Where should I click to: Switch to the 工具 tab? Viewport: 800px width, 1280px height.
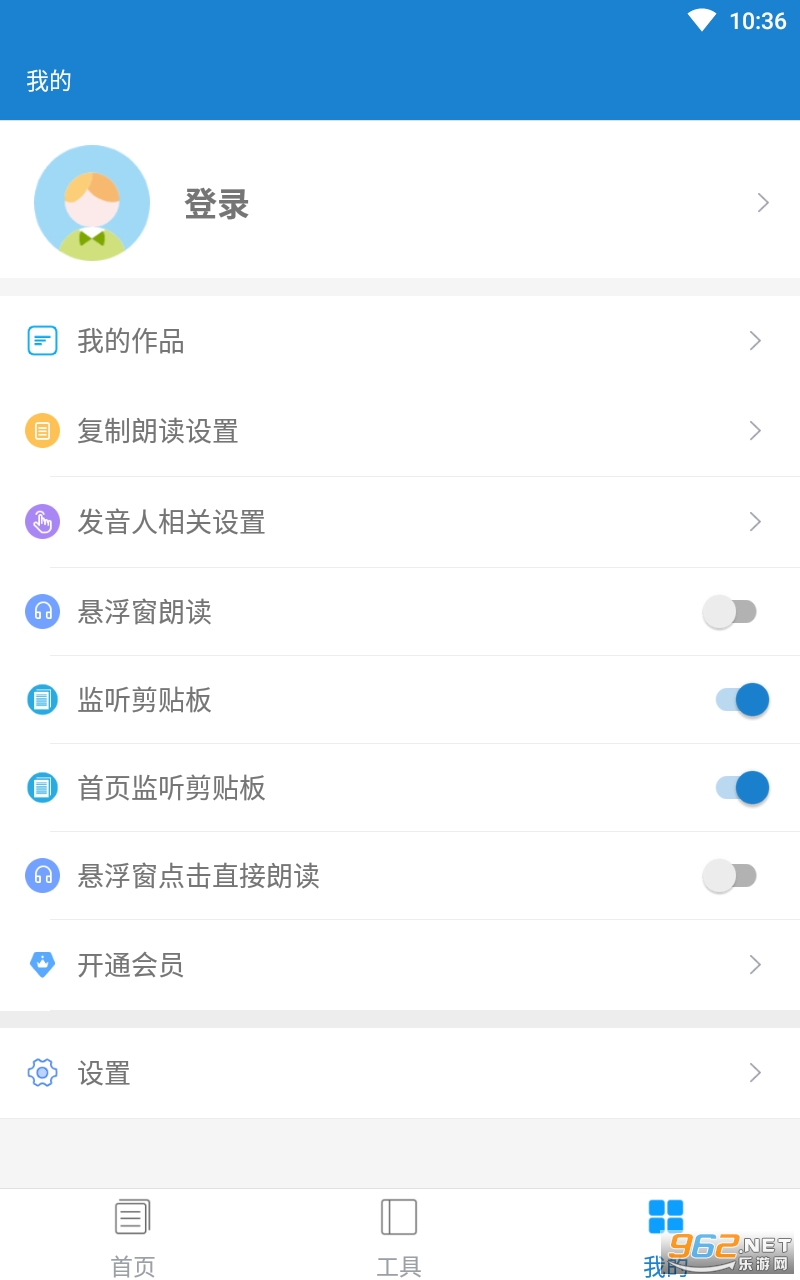(399, 1237)
